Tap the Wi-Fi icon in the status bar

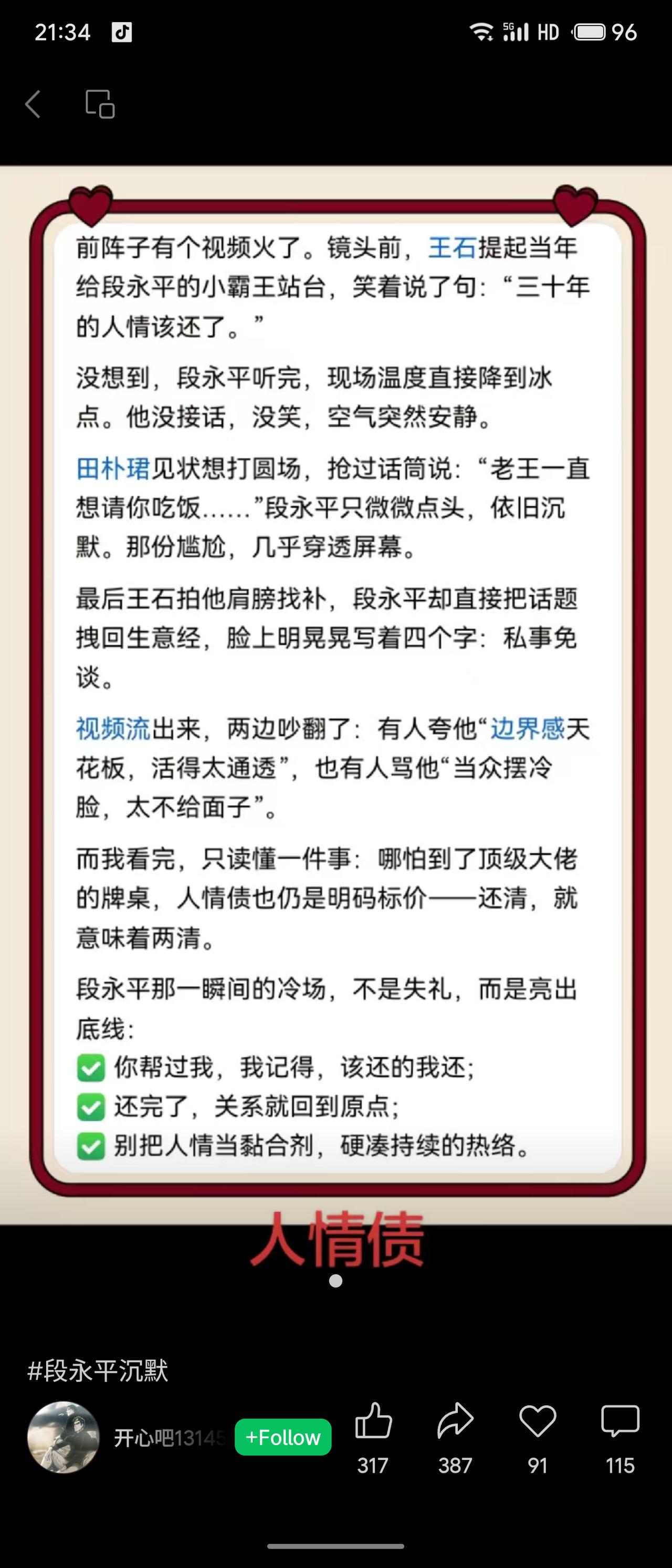coord(482,30)
